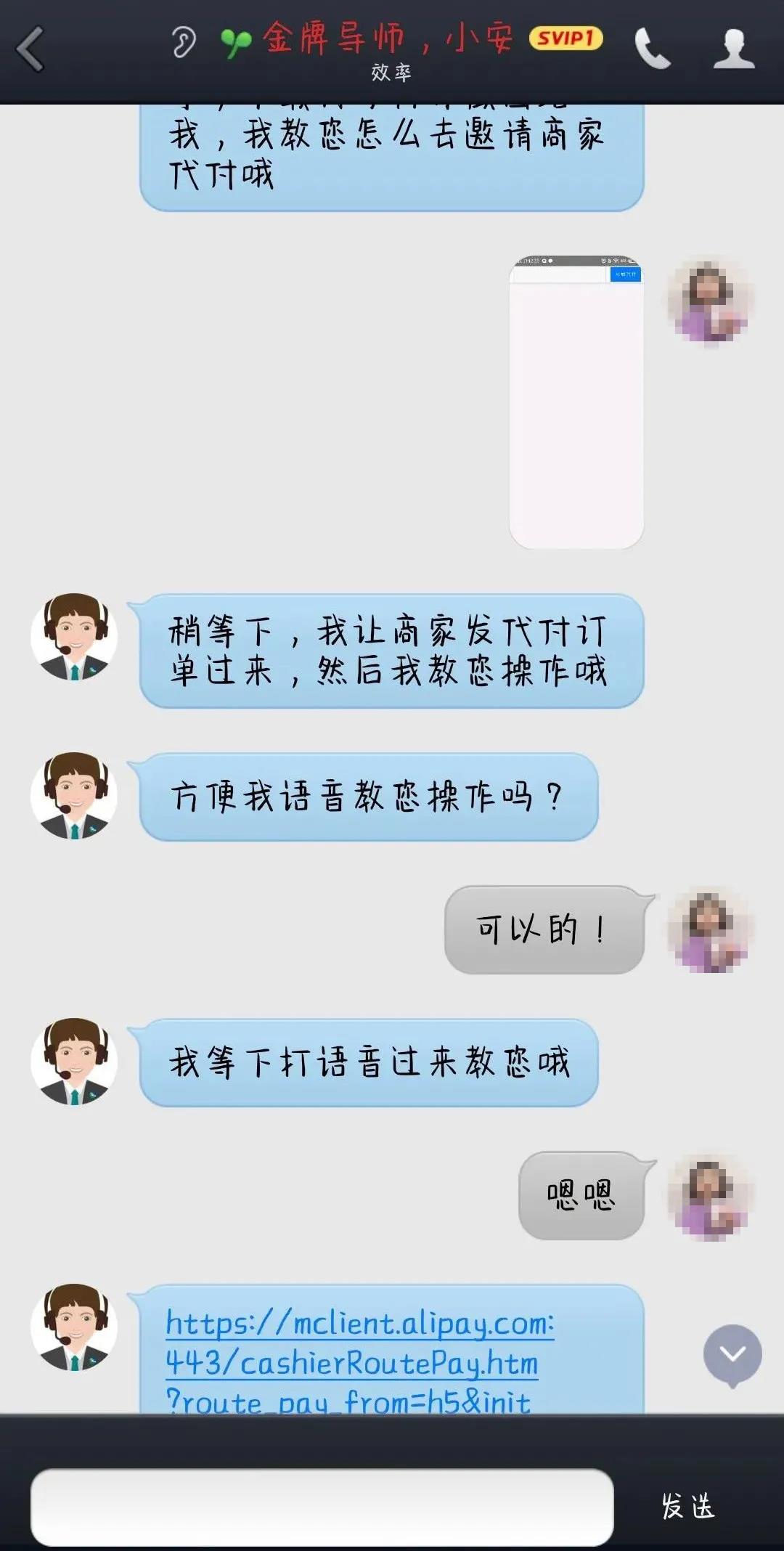Tap the ear icon in header
784x1551 pixels.
(x=184, y=42)
